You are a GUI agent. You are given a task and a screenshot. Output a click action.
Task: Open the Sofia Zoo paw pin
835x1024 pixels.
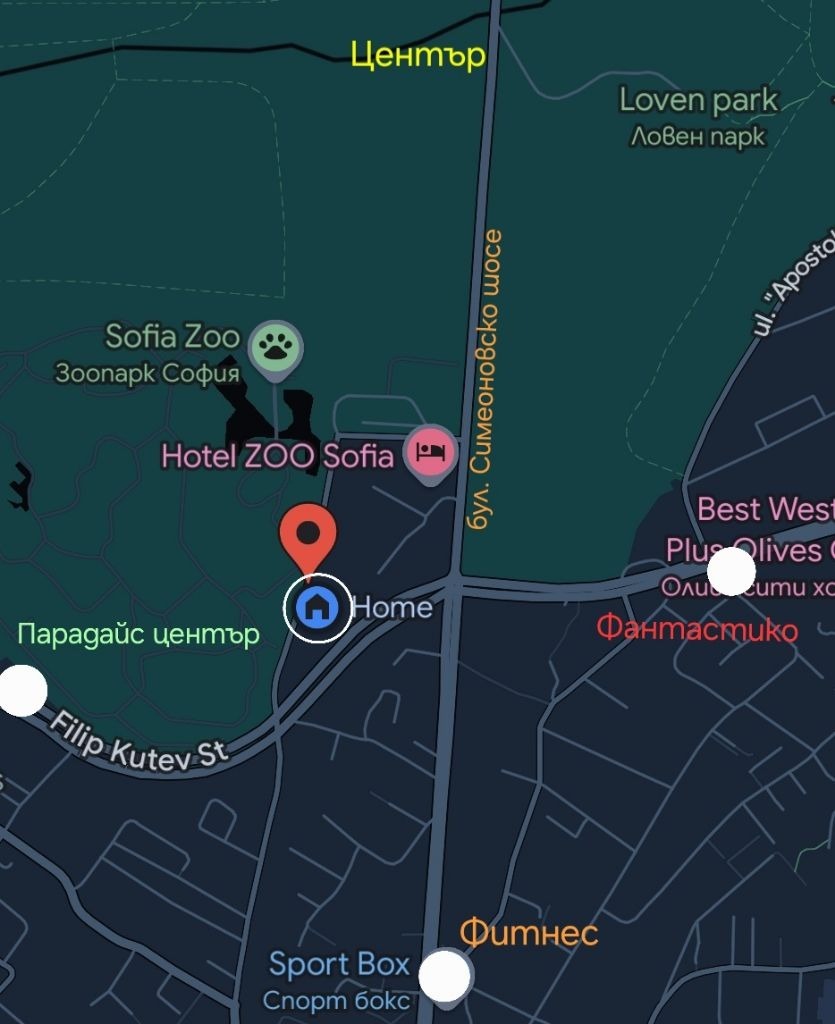tap(275, 347)
